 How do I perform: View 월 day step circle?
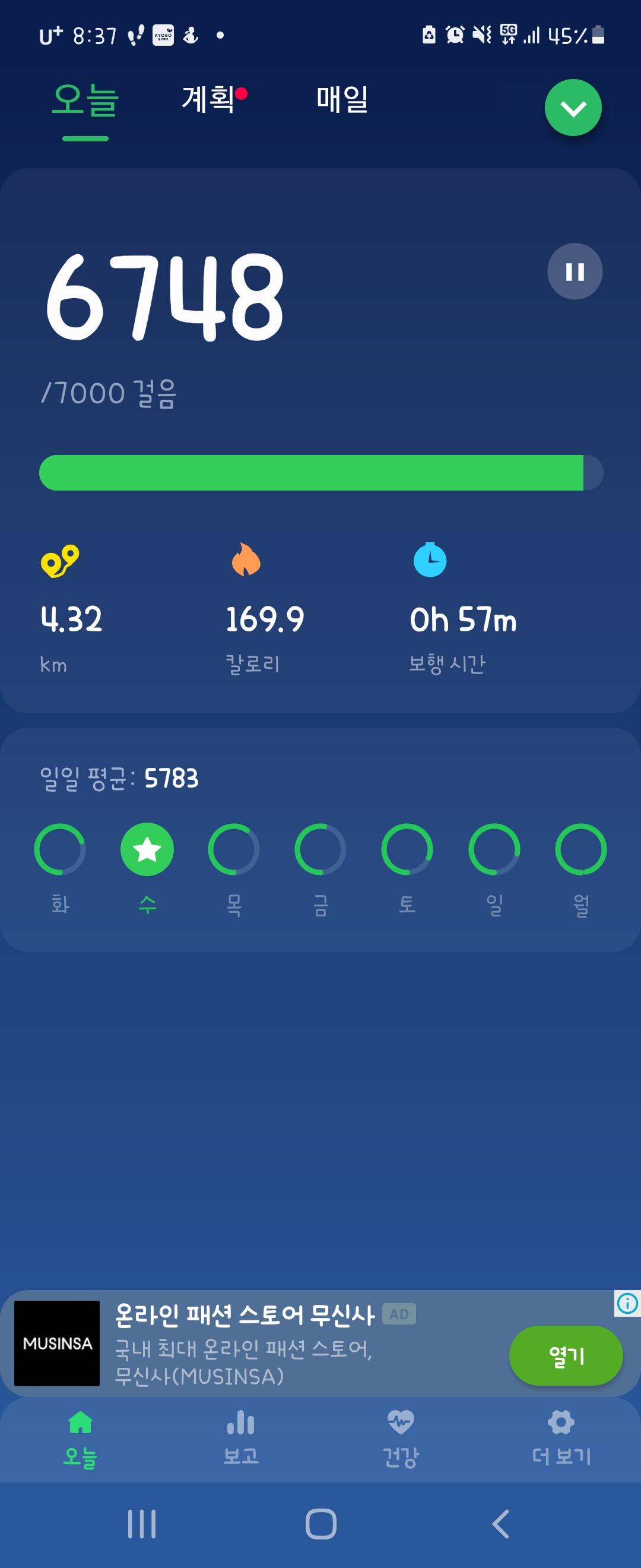pos(581,849)
